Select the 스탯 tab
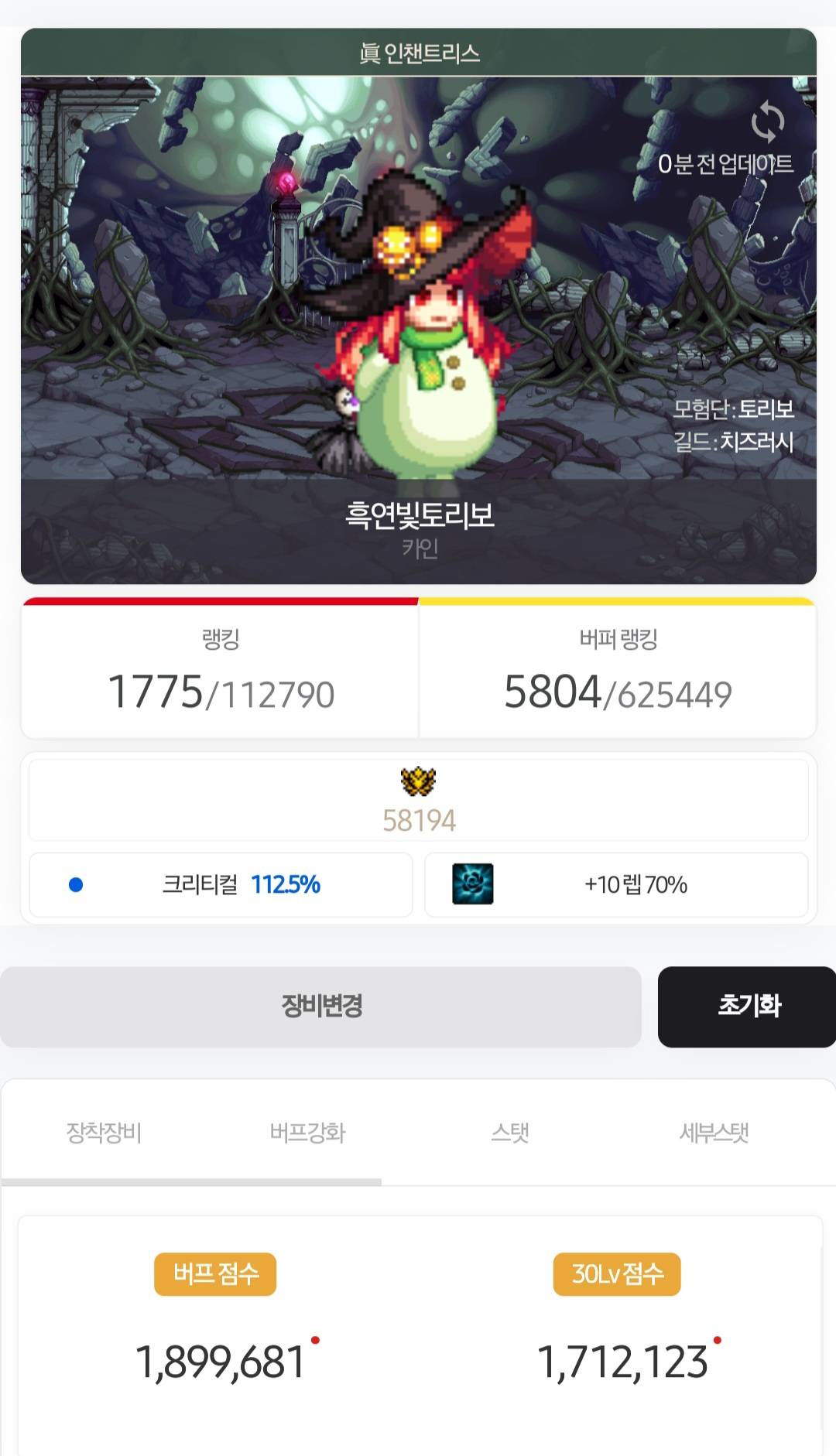This screenshot has height=1456, width=836. 510,1133
